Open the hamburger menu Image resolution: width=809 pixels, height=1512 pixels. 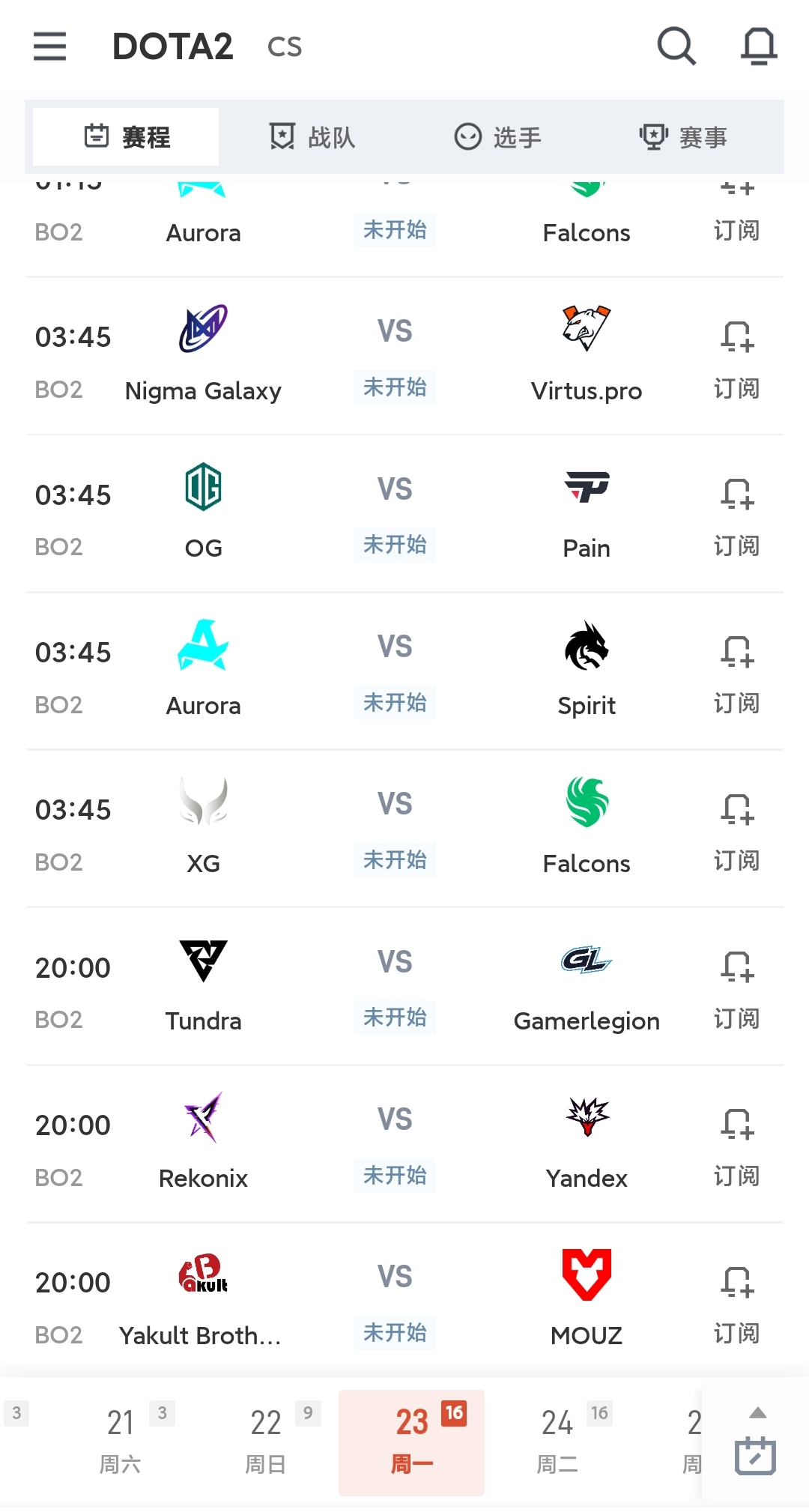pyautogui.click(x=49, y=46)
